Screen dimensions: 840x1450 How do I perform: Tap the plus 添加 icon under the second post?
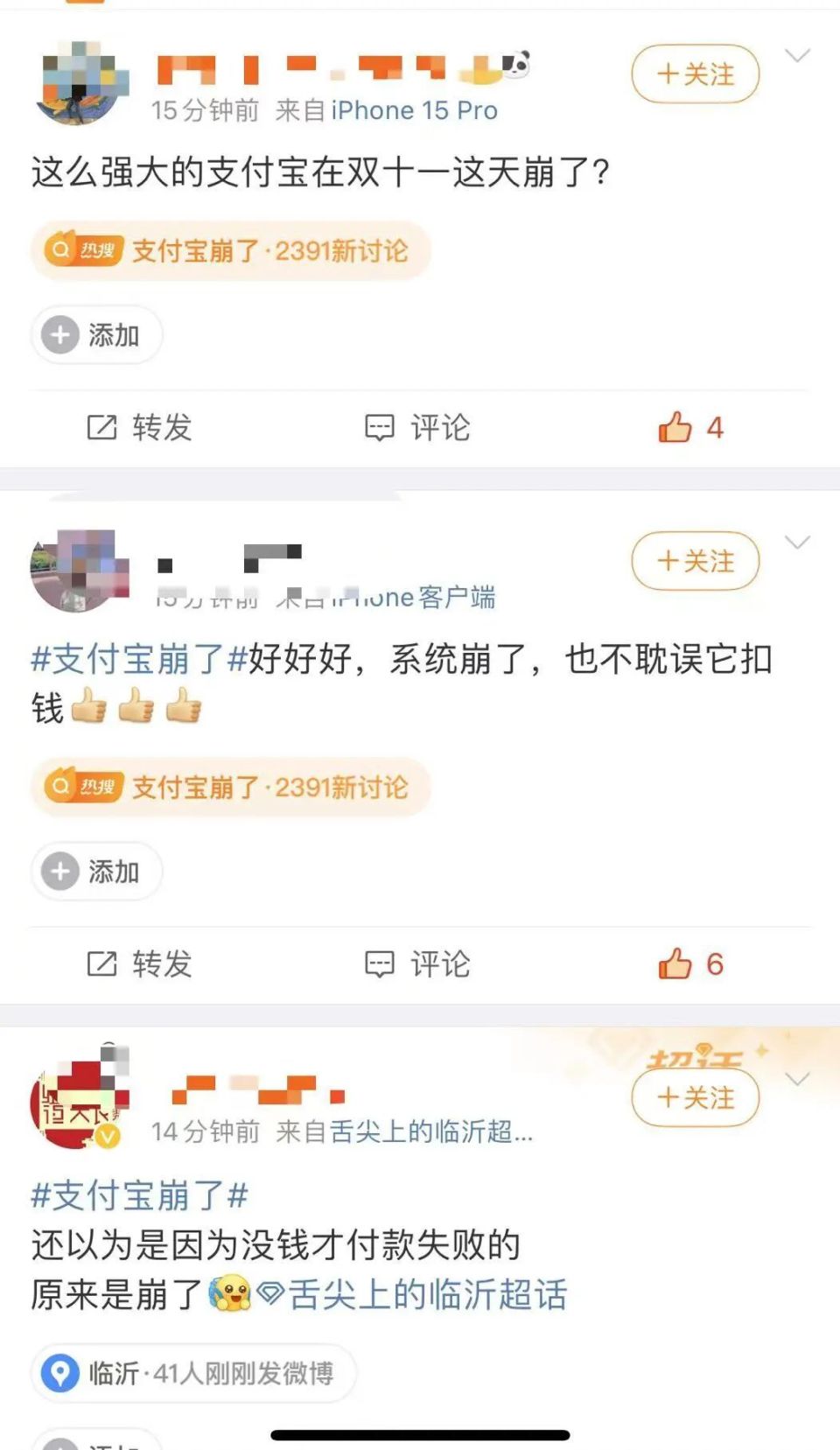59,872
